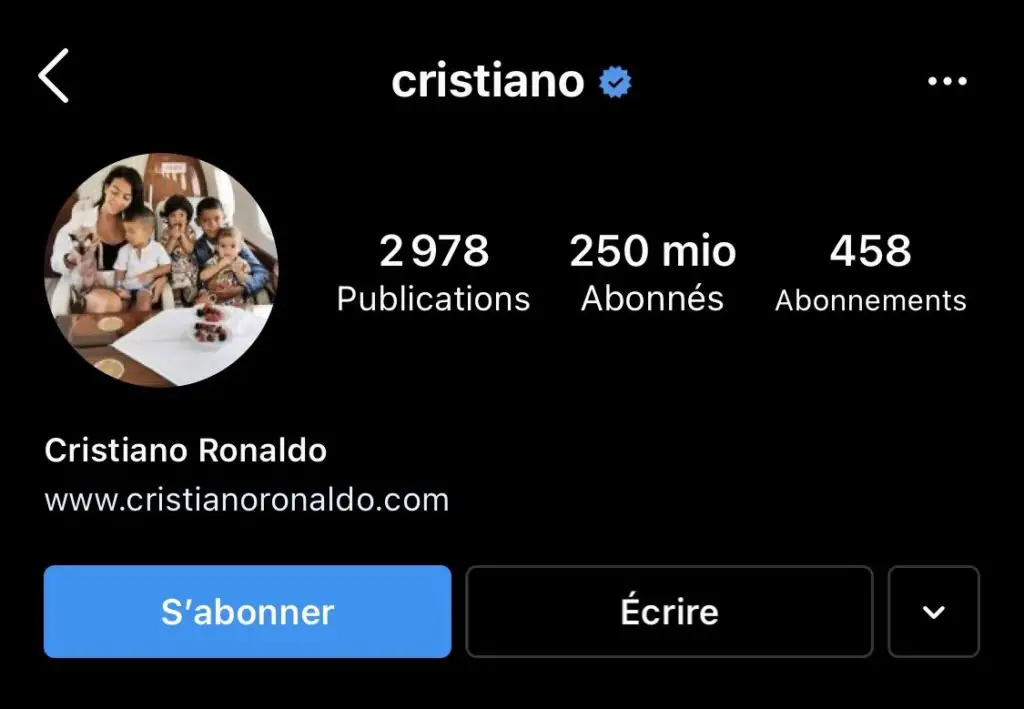Open the 458 Abonnements list
Viewport: 1024px width, 709px height.
870,272
